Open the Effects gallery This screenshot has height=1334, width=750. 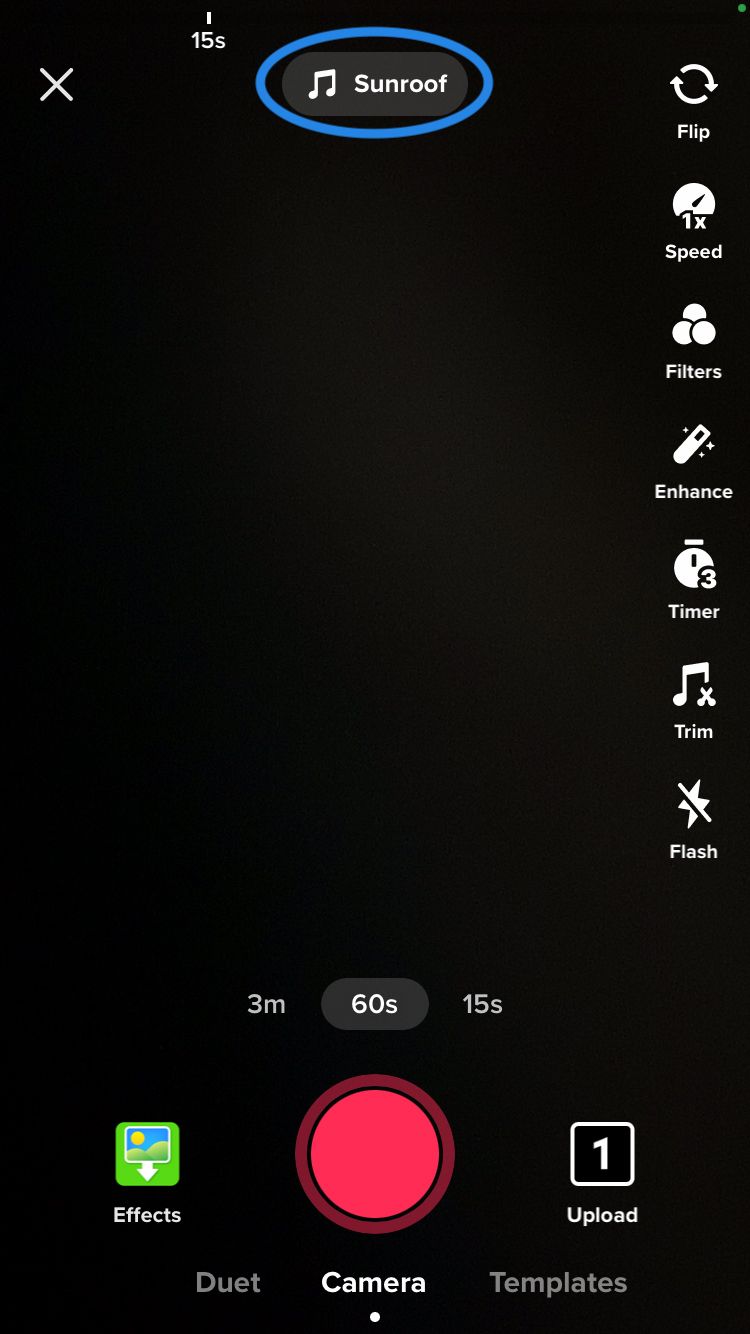click(x=147, y=1171)
